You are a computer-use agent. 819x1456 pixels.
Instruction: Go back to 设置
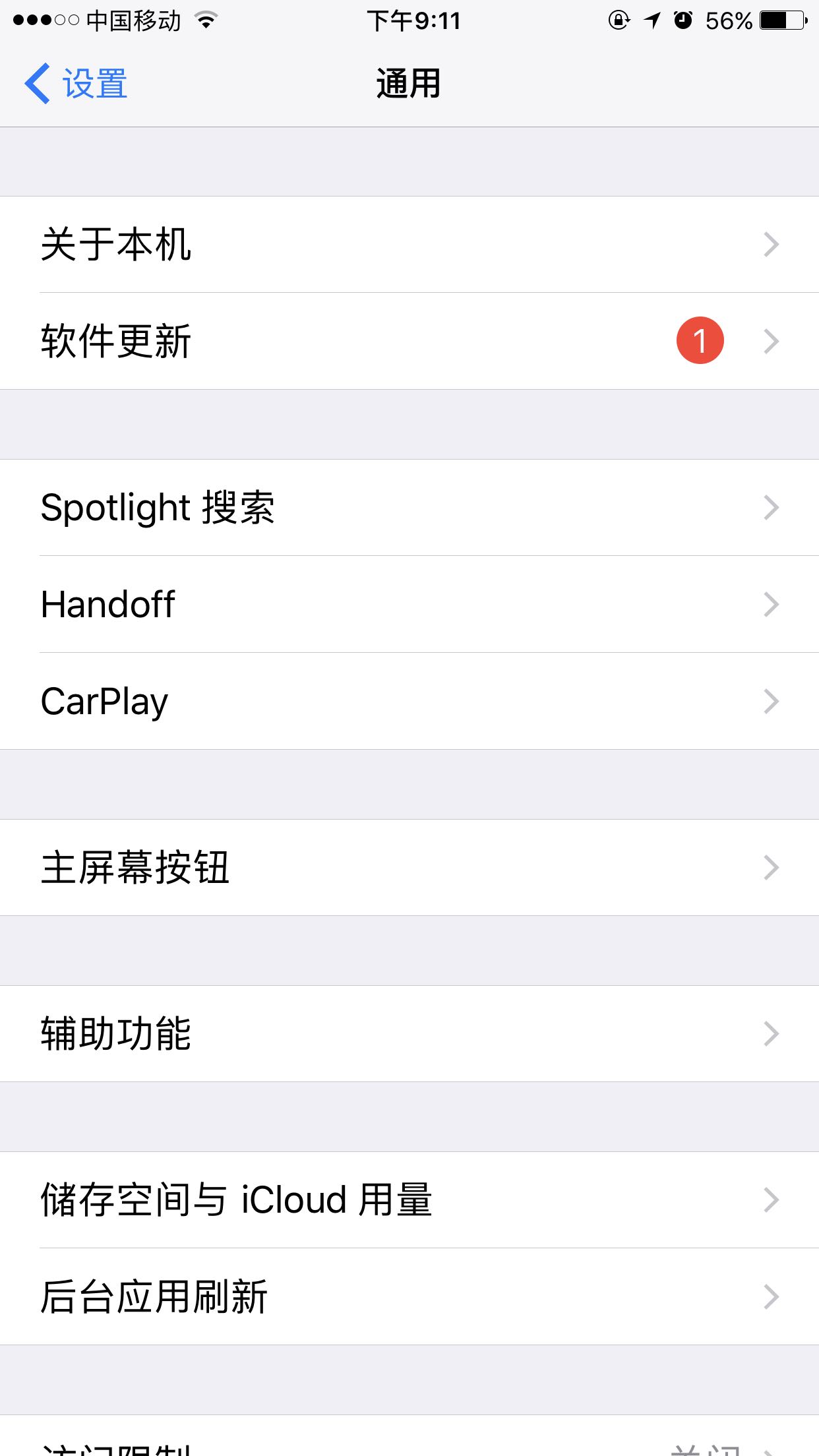76,84
